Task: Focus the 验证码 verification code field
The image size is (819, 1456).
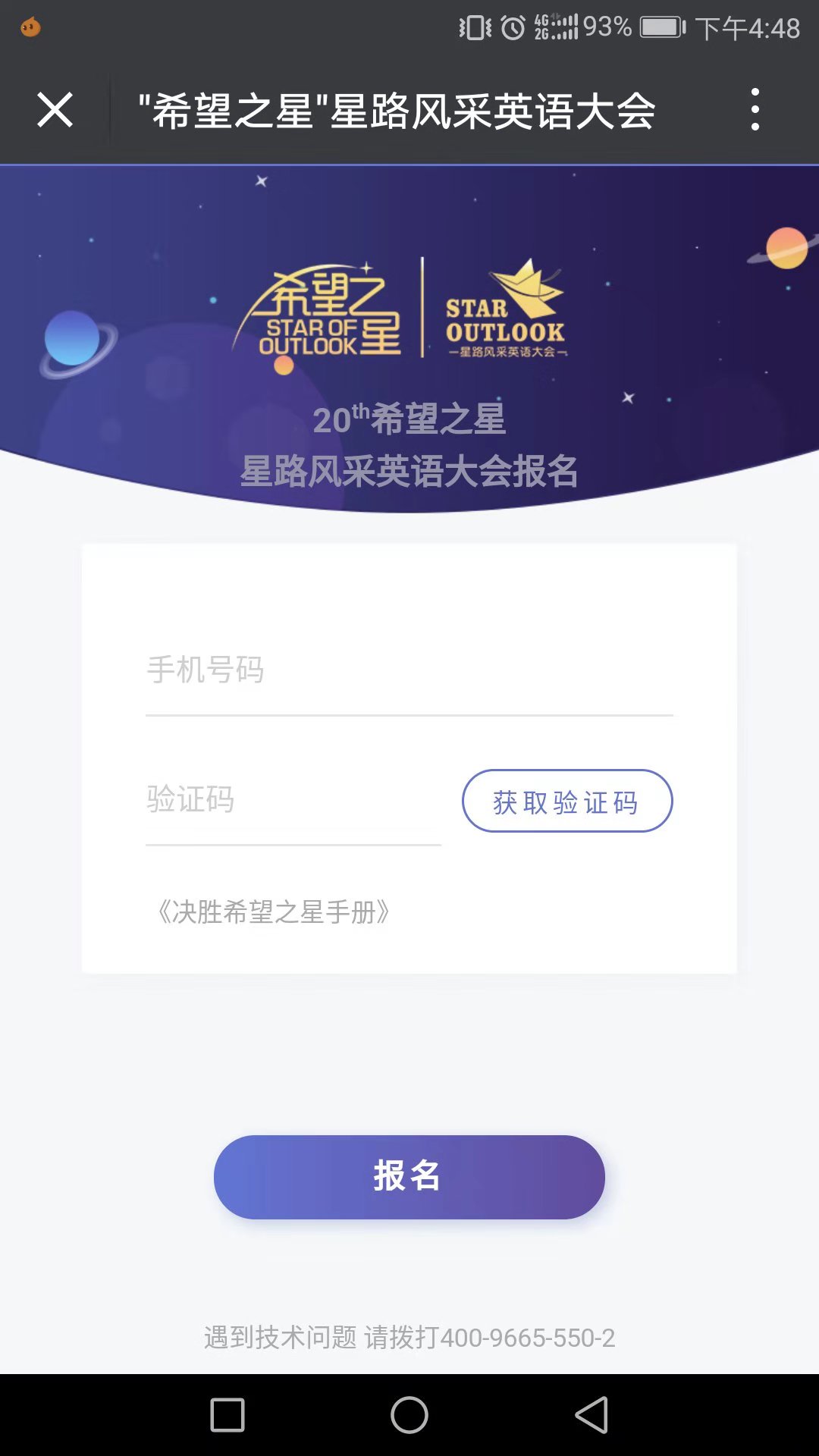Action: (293, 800)
